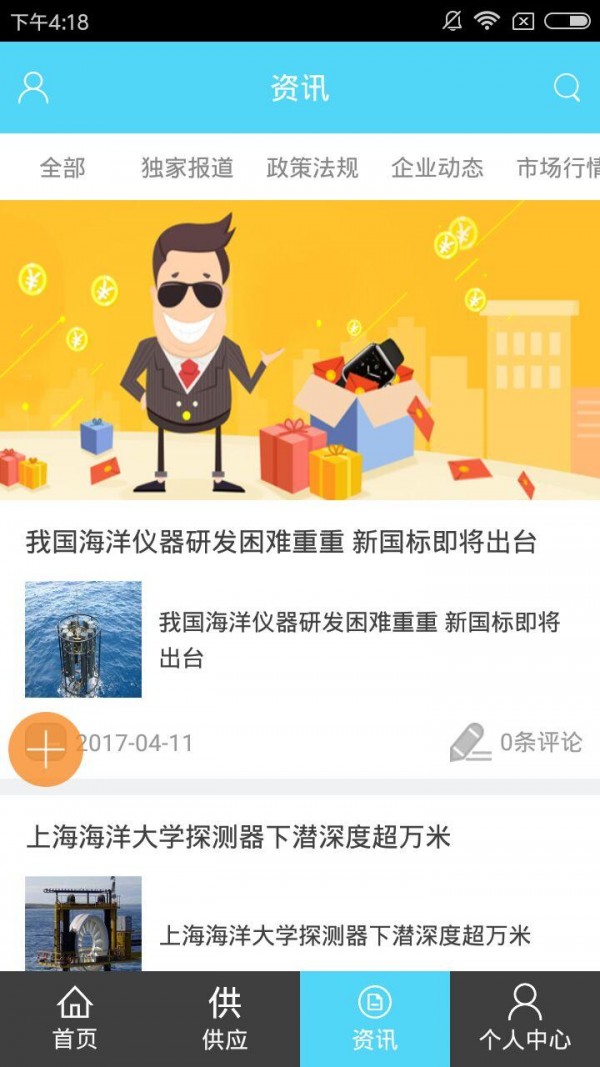Screen dimensions: 600x1067
Task: Read article 上海海洋大学探测器下潜深度超万米
Action: [238, 837]
